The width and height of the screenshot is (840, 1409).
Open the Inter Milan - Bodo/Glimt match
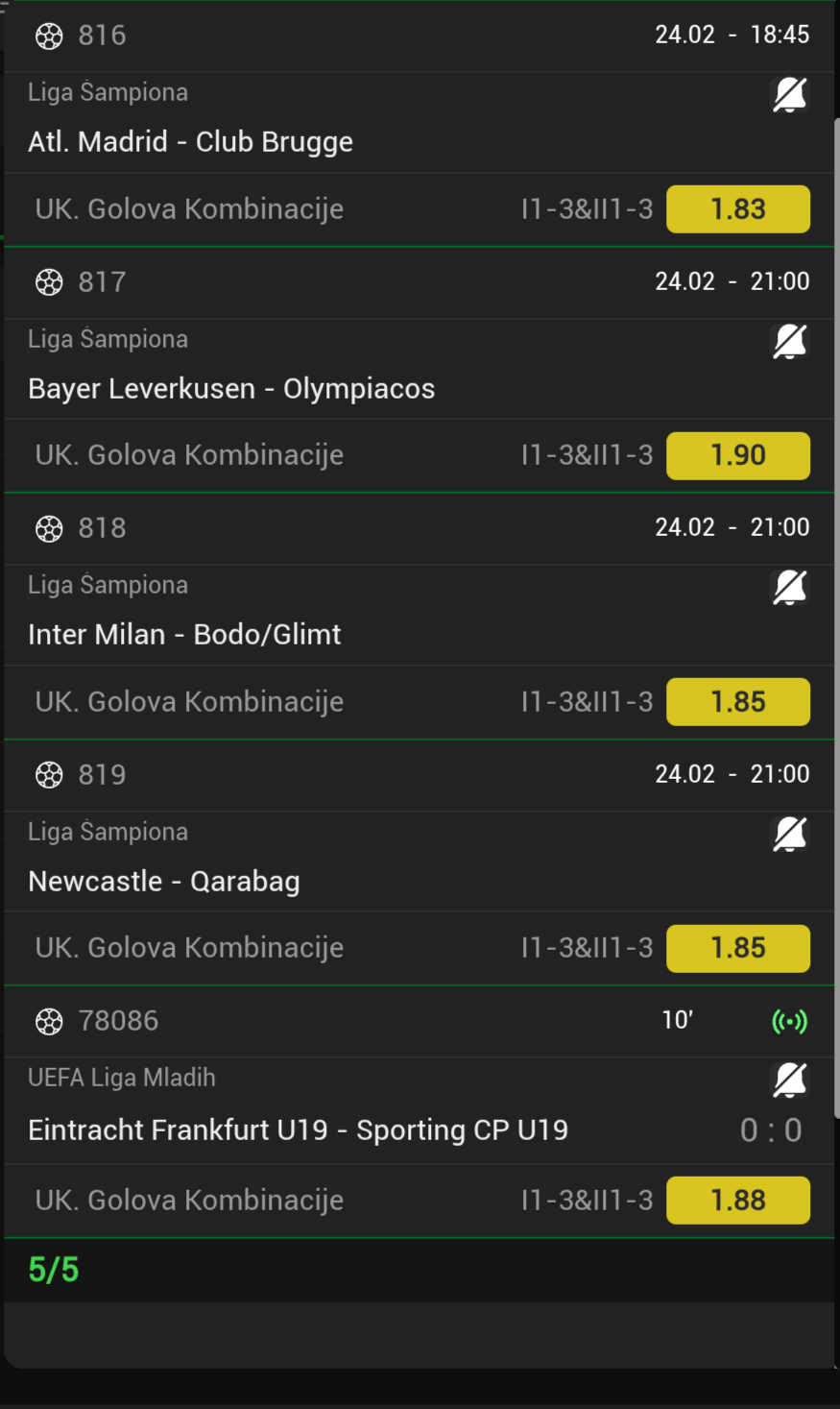184,635
